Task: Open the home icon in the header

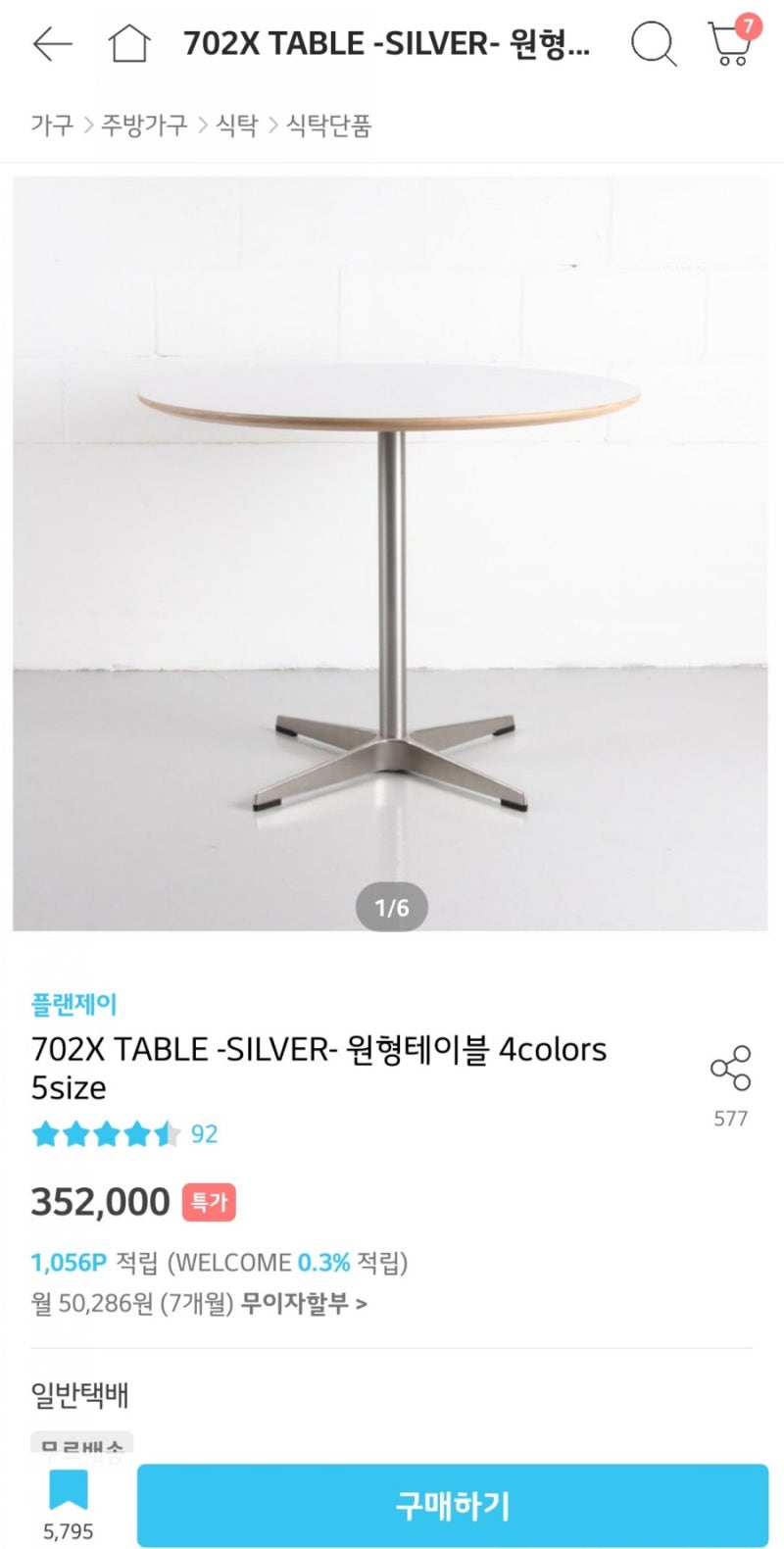Action: pyautogui.click(x=128, y=44)
